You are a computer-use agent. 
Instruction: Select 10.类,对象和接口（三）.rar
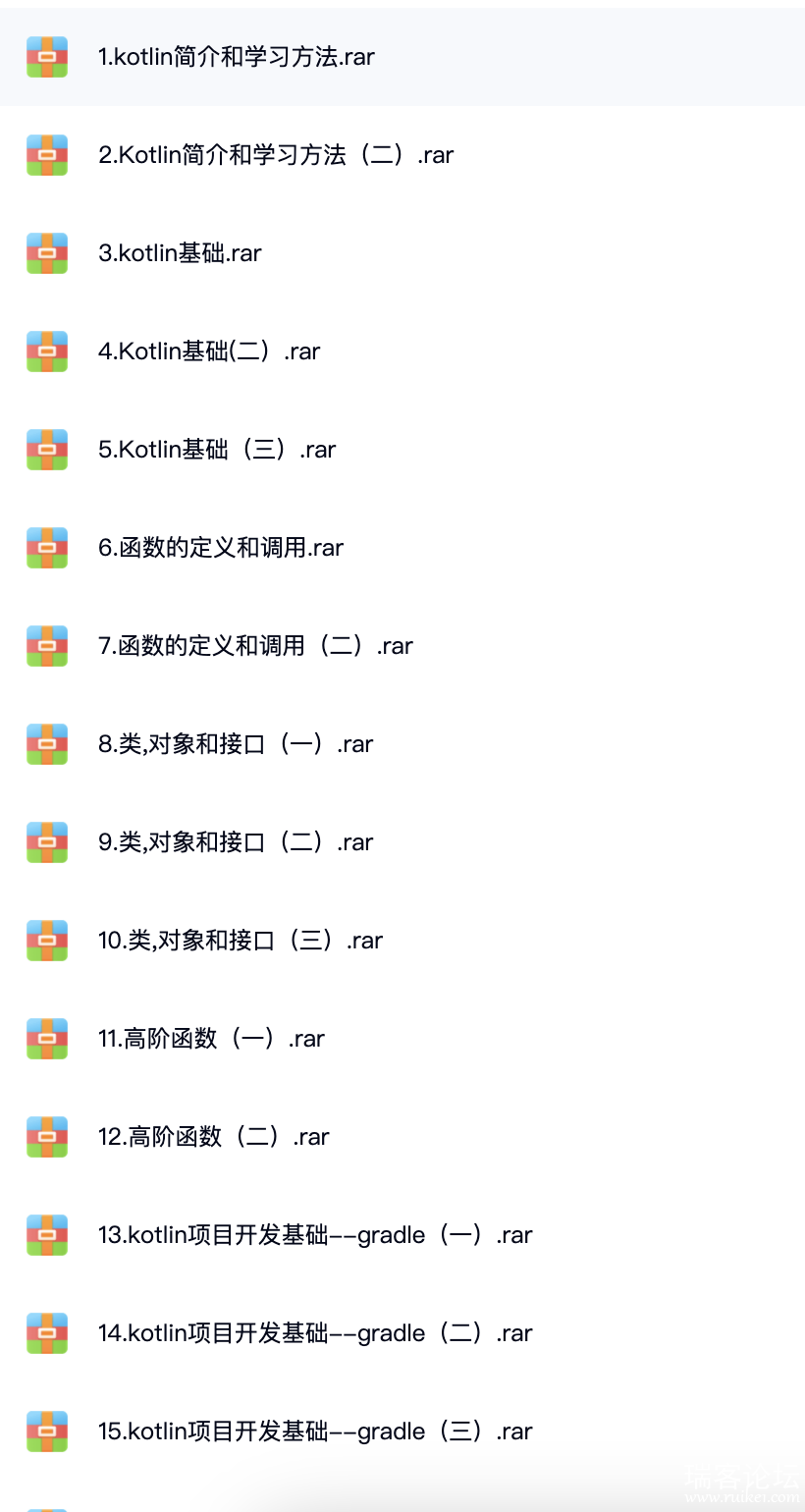coord(241,941)
